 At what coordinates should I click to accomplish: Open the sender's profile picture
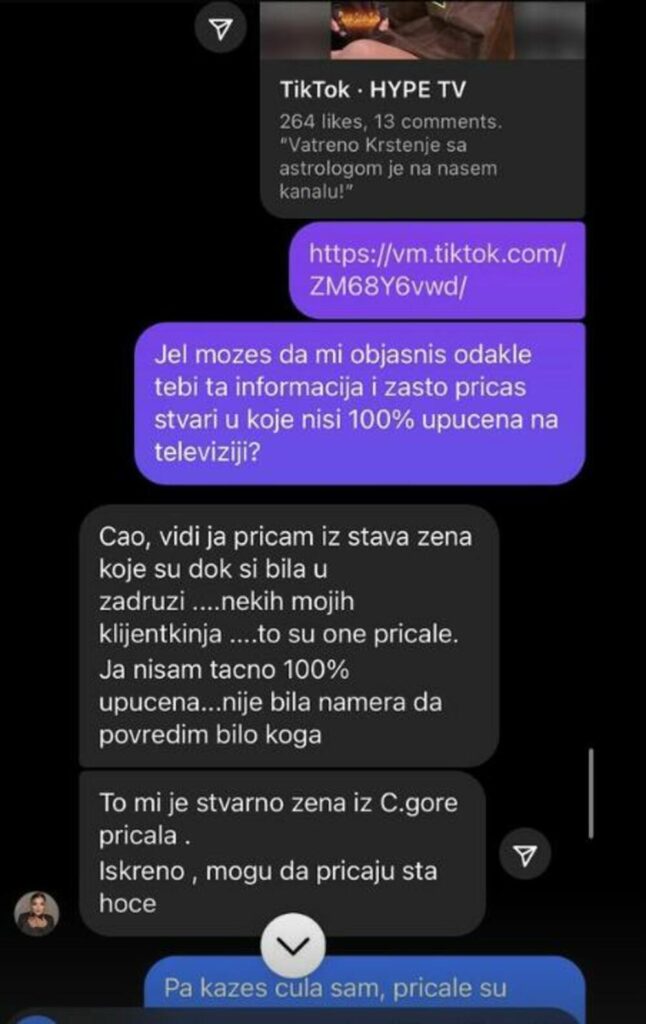tap(36, 913)
